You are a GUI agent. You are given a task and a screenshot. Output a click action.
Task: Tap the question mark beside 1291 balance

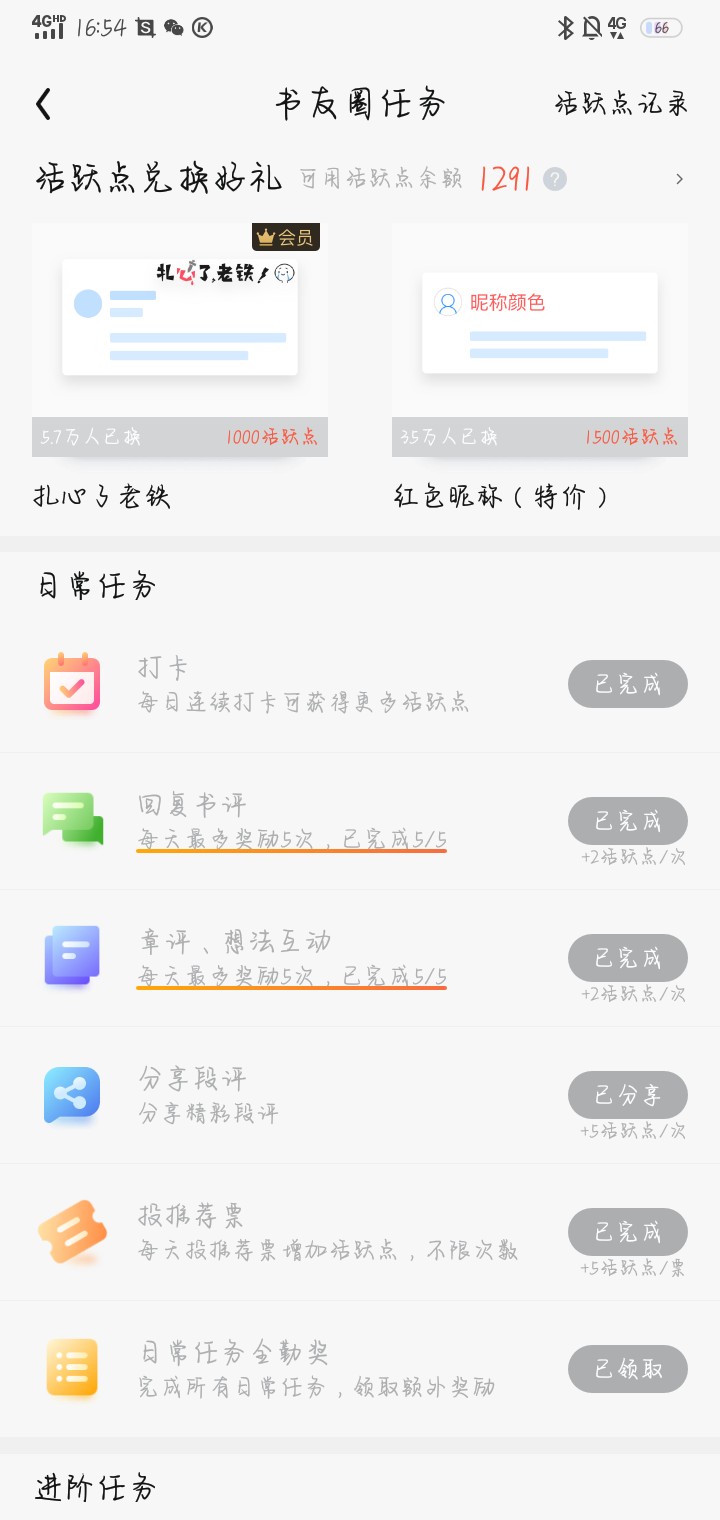555,180
